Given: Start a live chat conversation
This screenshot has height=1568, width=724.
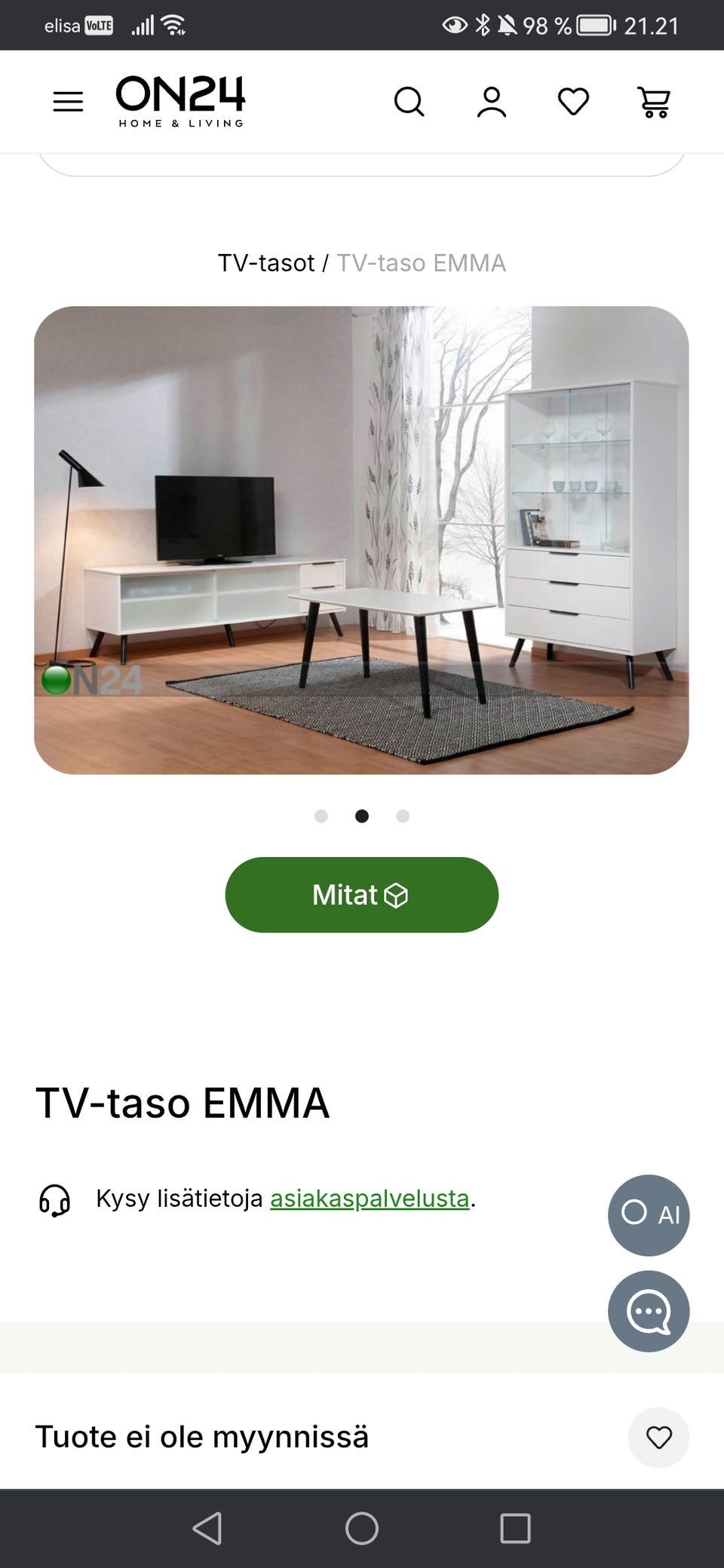Looking at the screenshot, I should (x=649, y=1311).
